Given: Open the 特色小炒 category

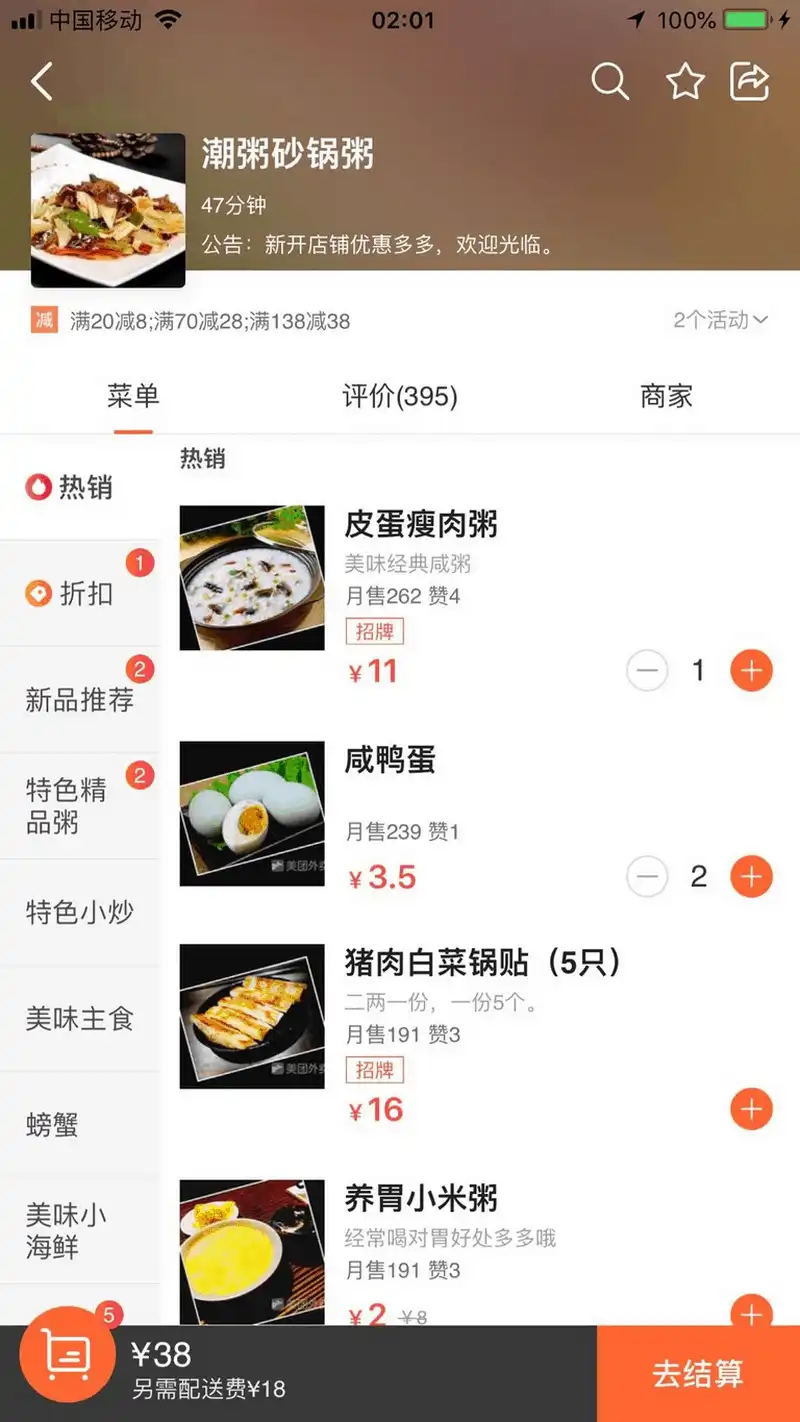Looking at the screenshot, I should tap(80, 912).
